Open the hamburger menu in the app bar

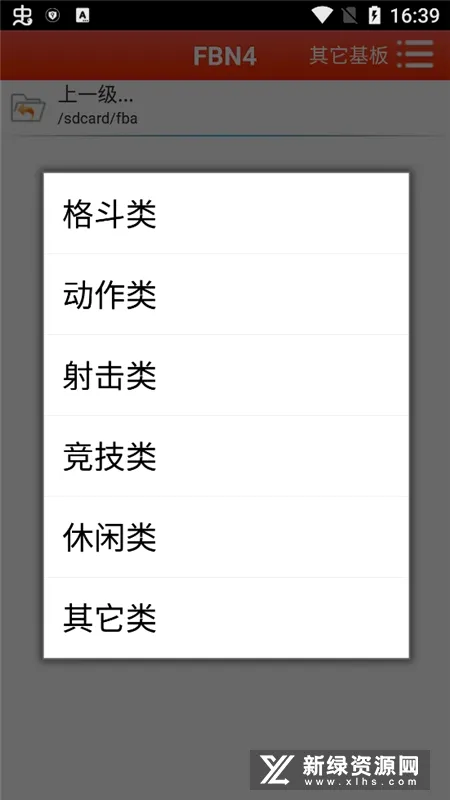[x=415, y=55]
